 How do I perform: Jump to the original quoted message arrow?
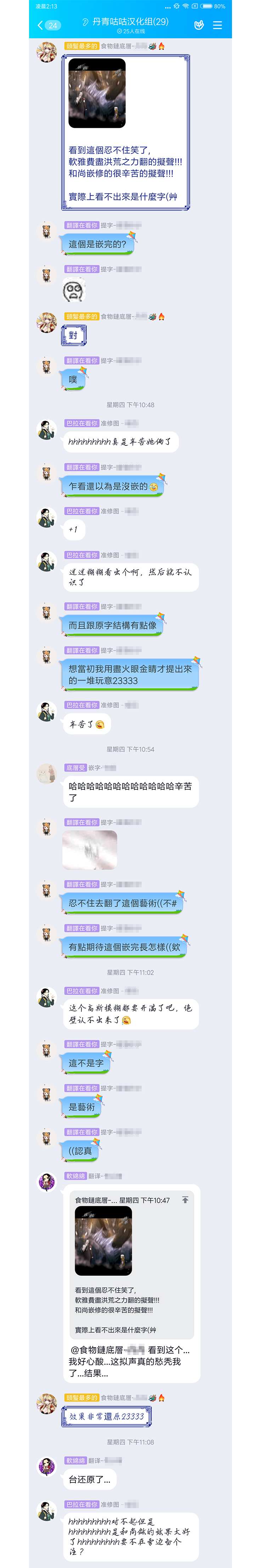185,1200
